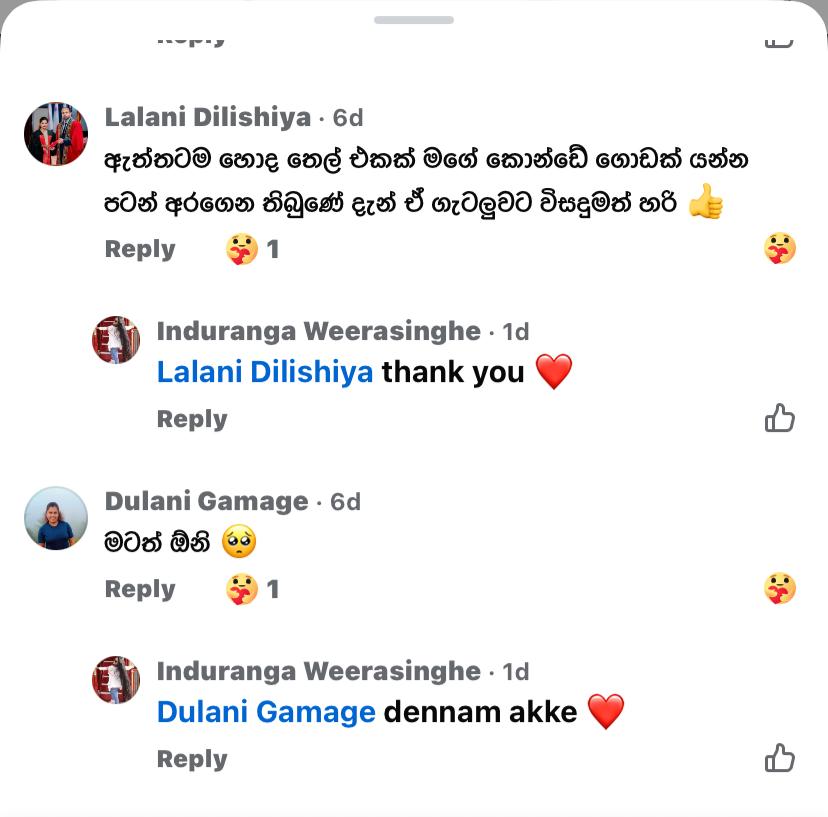Open Lalani Dilishiya's profile name

208,117
